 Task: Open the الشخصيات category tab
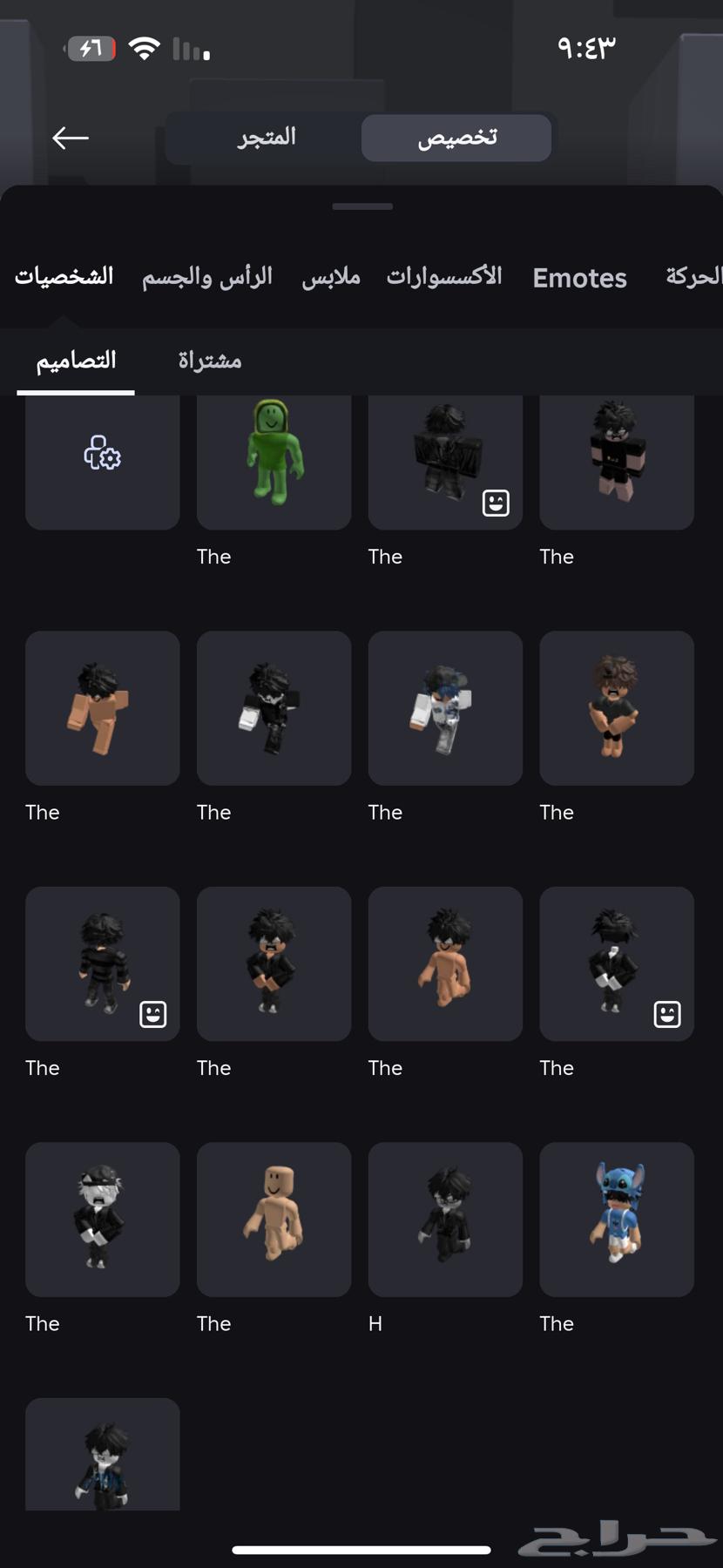point(64,277)
